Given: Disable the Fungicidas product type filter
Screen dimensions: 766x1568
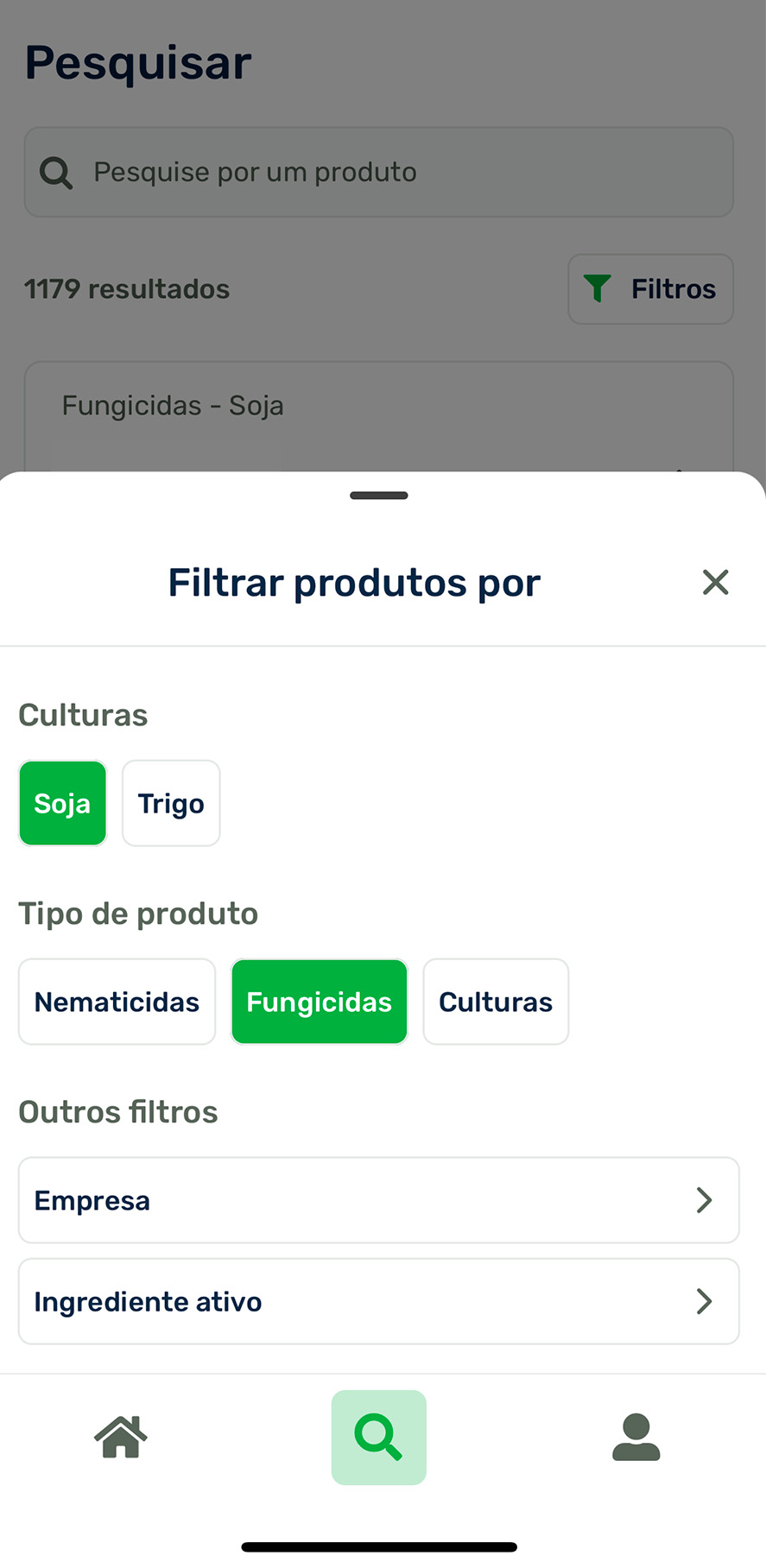Looking at the screenshot, I should (319, 1001).
